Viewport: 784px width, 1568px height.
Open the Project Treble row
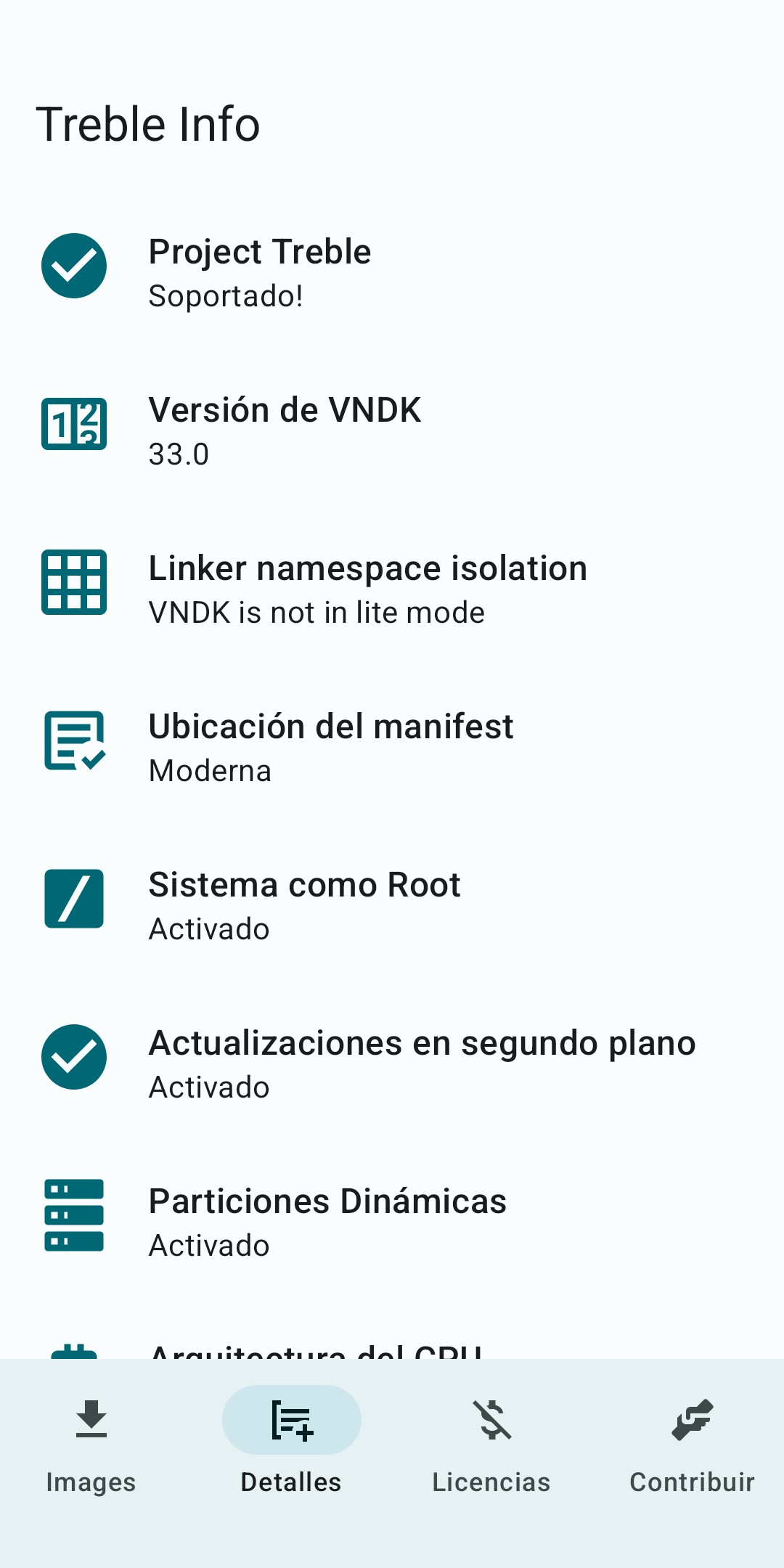pos(392,272)
